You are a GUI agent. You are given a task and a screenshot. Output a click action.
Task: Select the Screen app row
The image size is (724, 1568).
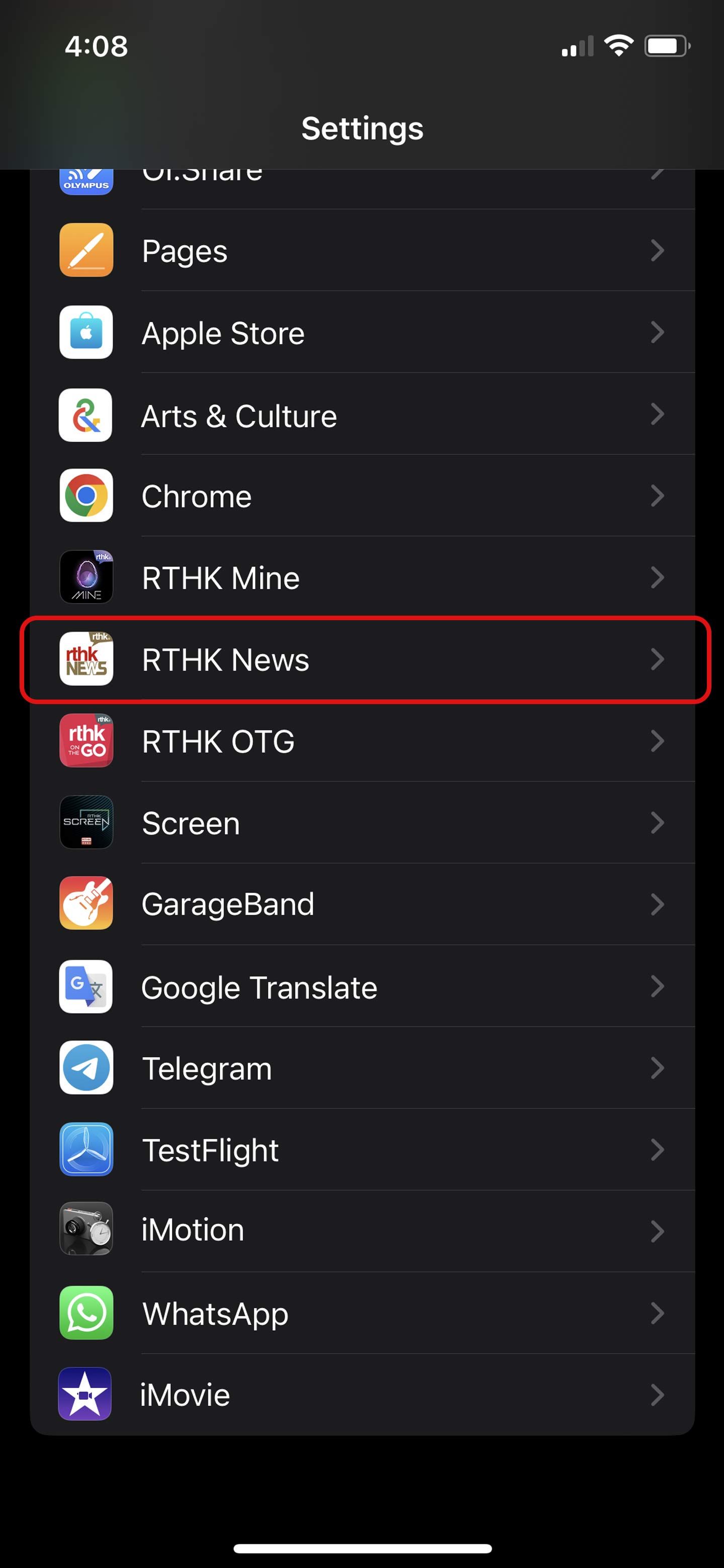tap(361, 822)
